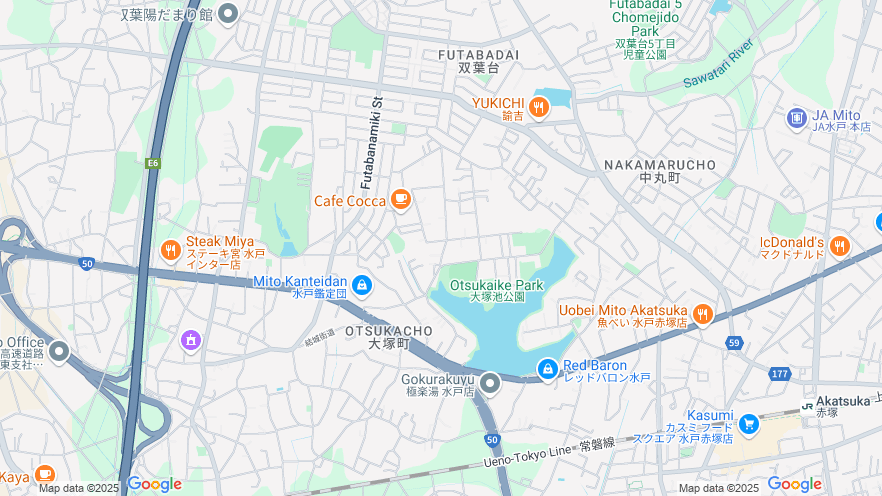Tap the purple lodging pin near Otsukacho
This screenshot has height=496, width=882.
(x=191, y=341)
